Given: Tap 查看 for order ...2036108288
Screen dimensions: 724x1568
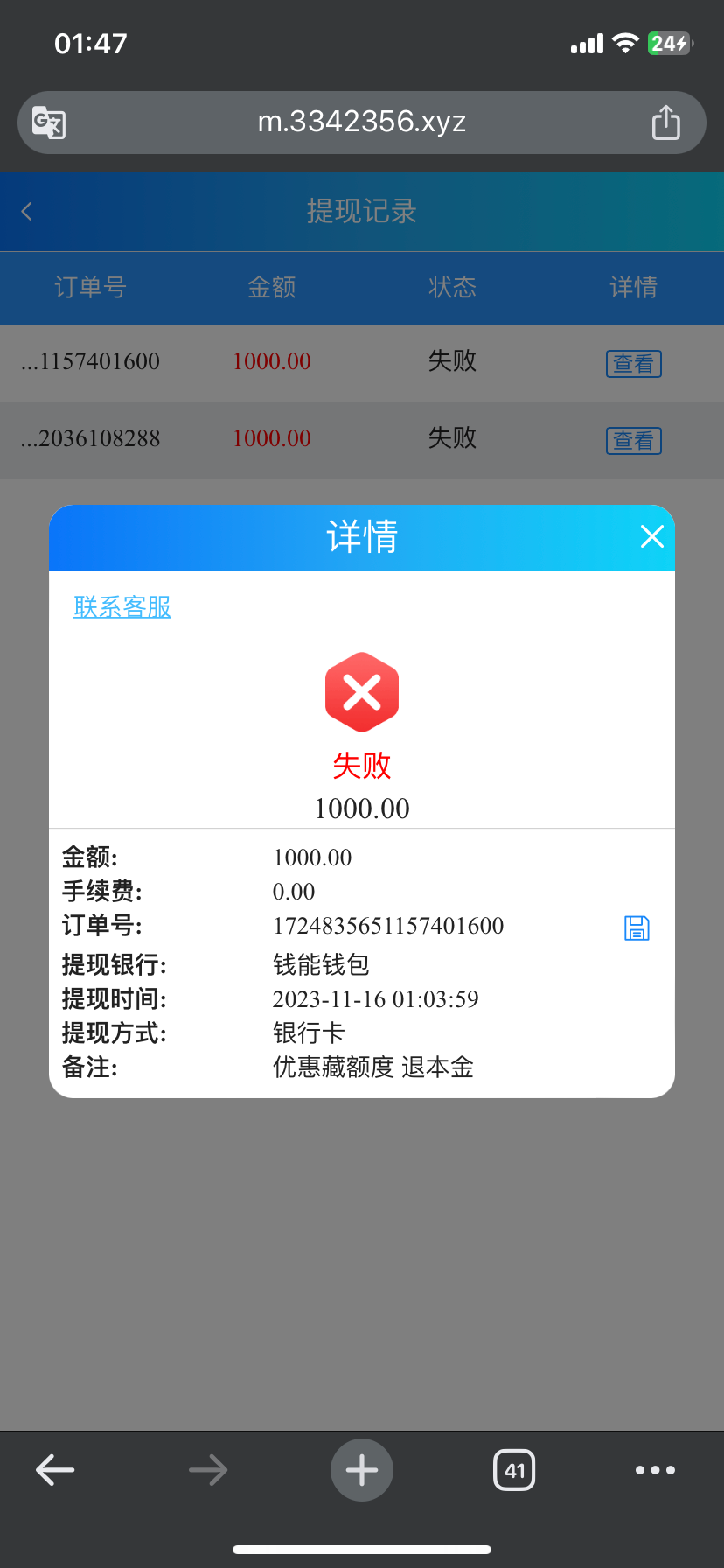Looking at the screenshot, I should tap(633, 440).
